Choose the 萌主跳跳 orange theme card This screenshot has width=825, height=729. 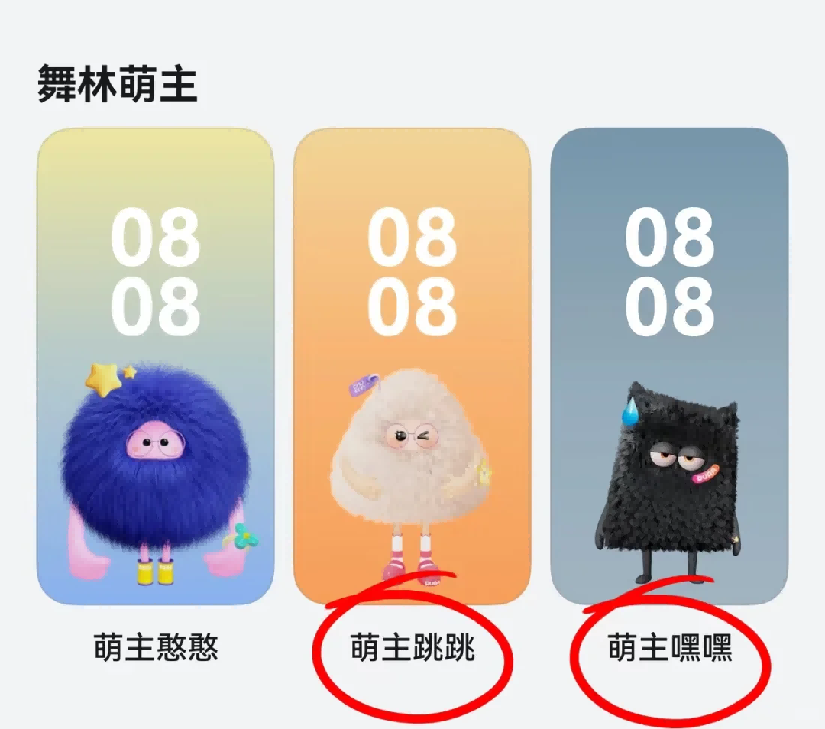tap(412, 366)
